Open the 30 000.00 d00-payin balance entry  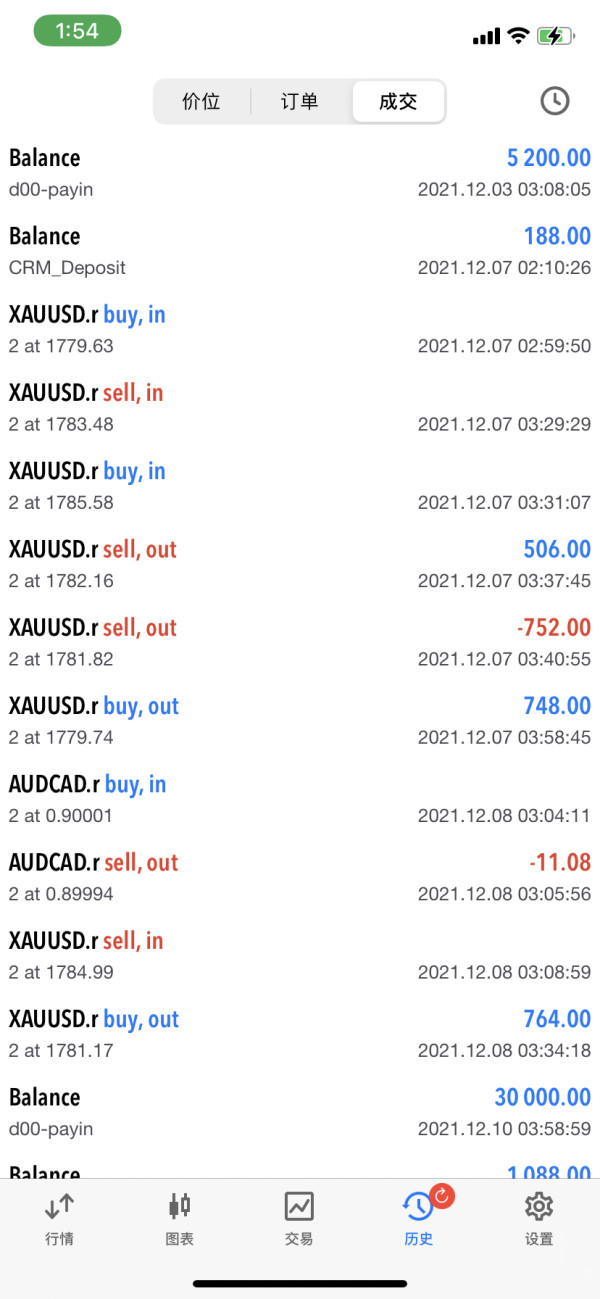(300, 1112)
